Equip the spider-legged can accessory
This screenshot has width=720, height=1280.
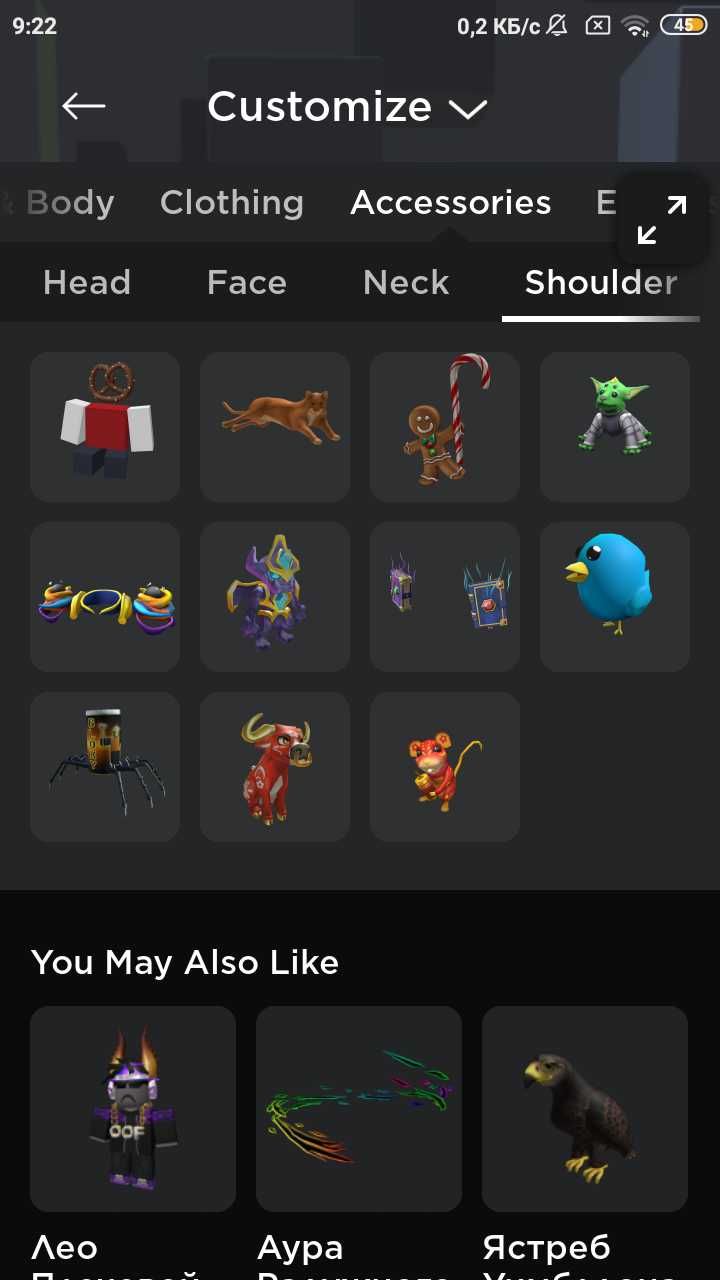click(105, 767)
